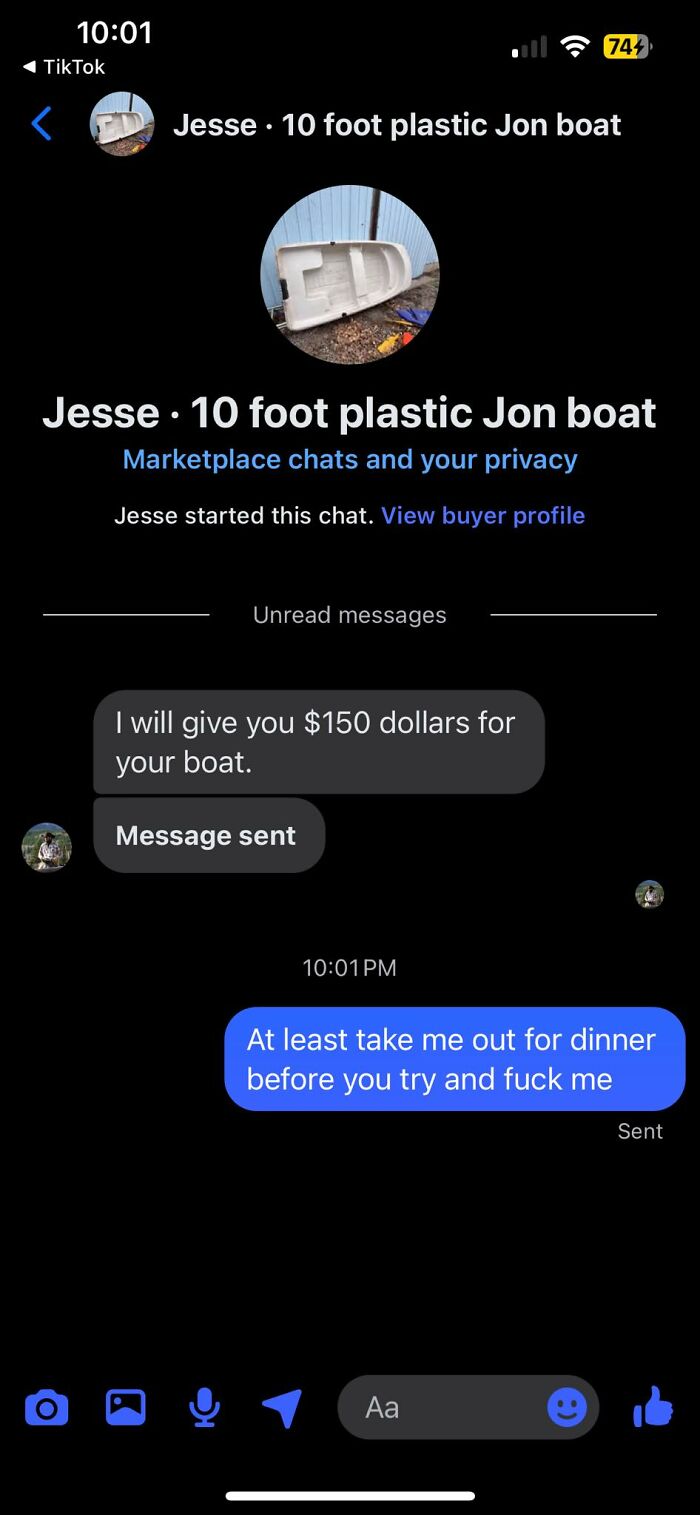The image size is (700, 1515).
Task: Focus the Aa message input field
Action: 440,1408
